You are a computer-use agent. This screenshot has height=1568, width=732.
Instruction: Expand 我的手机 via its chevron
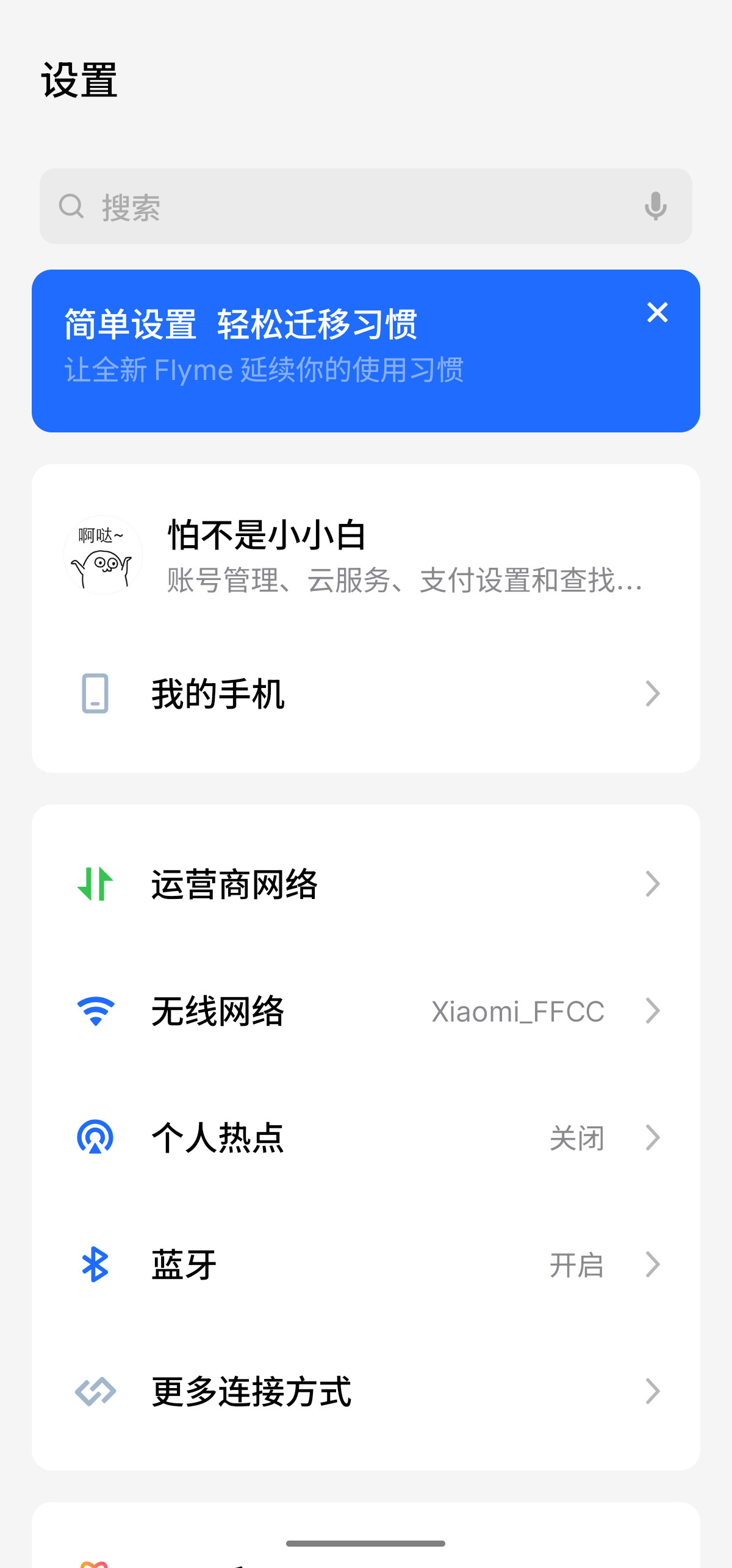(x=653, y=694)
